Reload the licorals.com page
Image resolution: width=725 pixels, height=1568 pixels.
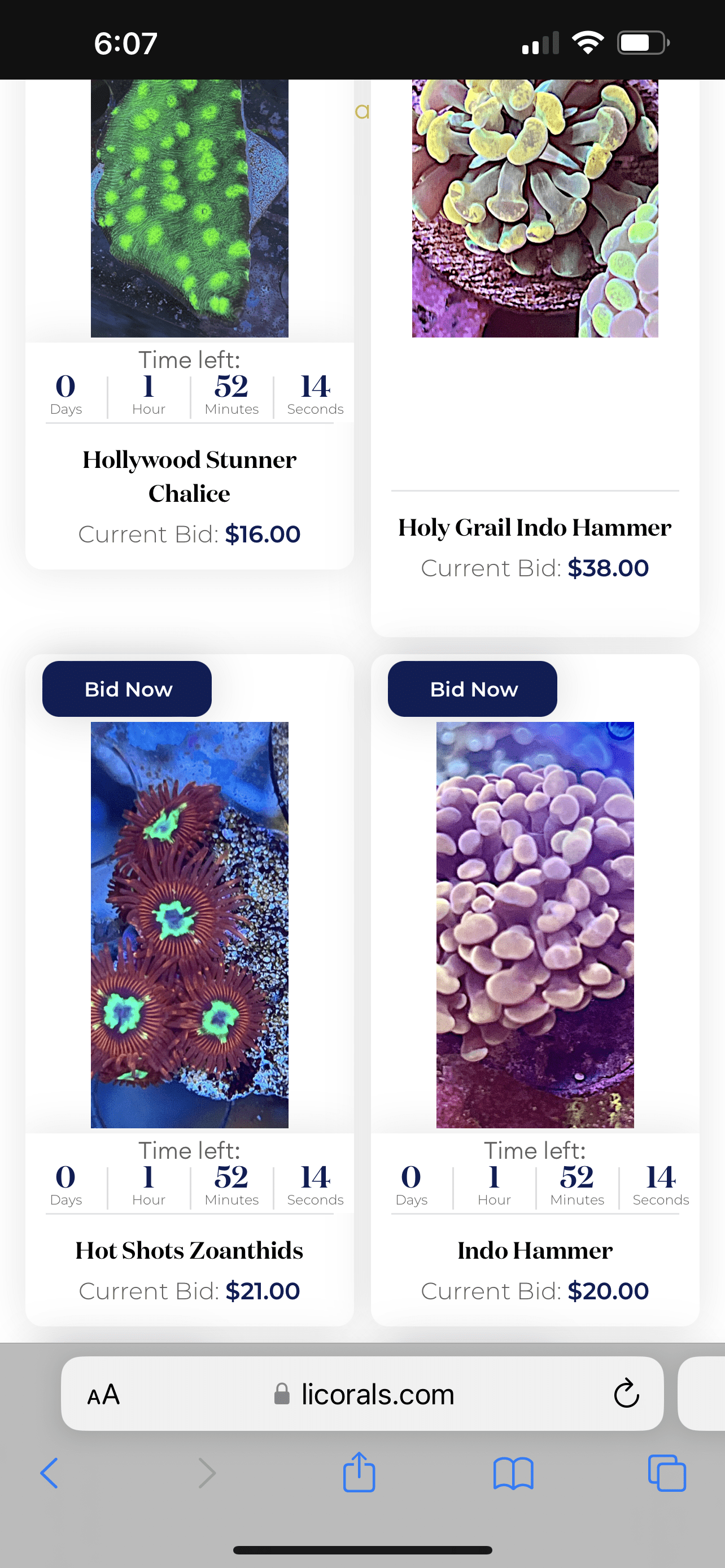pyautogui.click(x=626, y=1394)
